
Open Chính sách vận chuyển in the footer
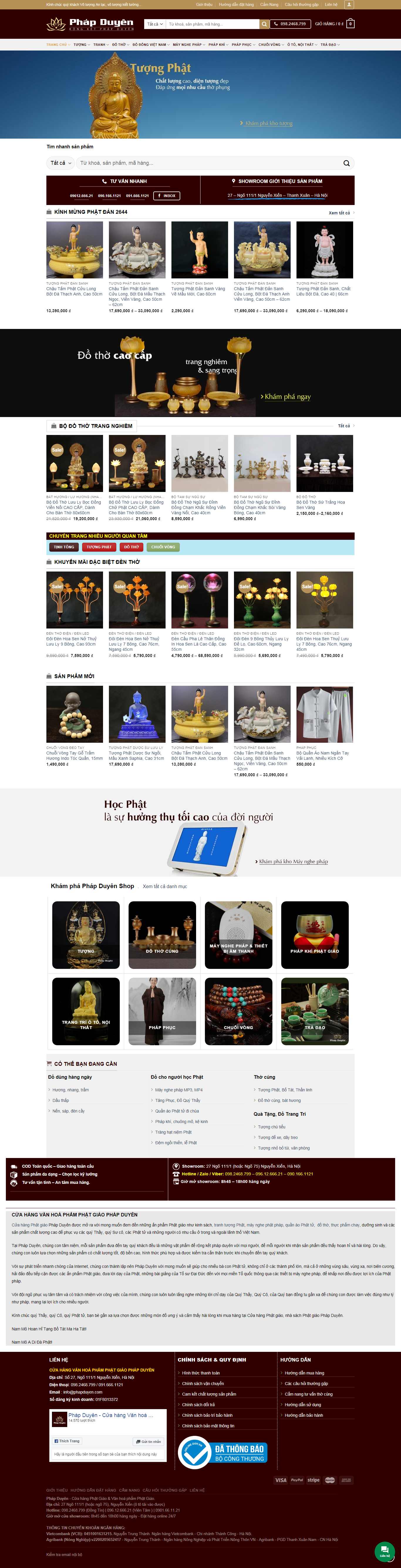[x=203, y=1383]
